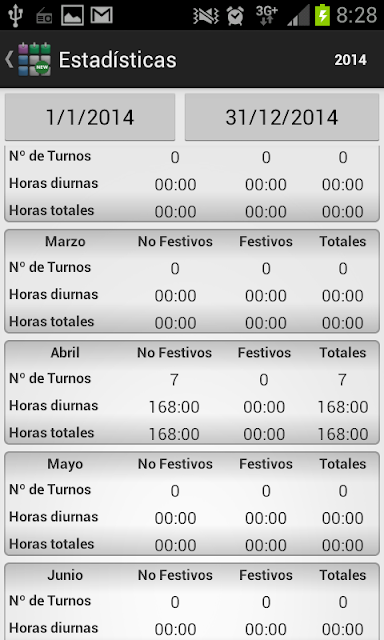The image size is (384, 640).
Task: Change the end date 31/12/2014
Action: pyautogui.click(x=282, y=117)
